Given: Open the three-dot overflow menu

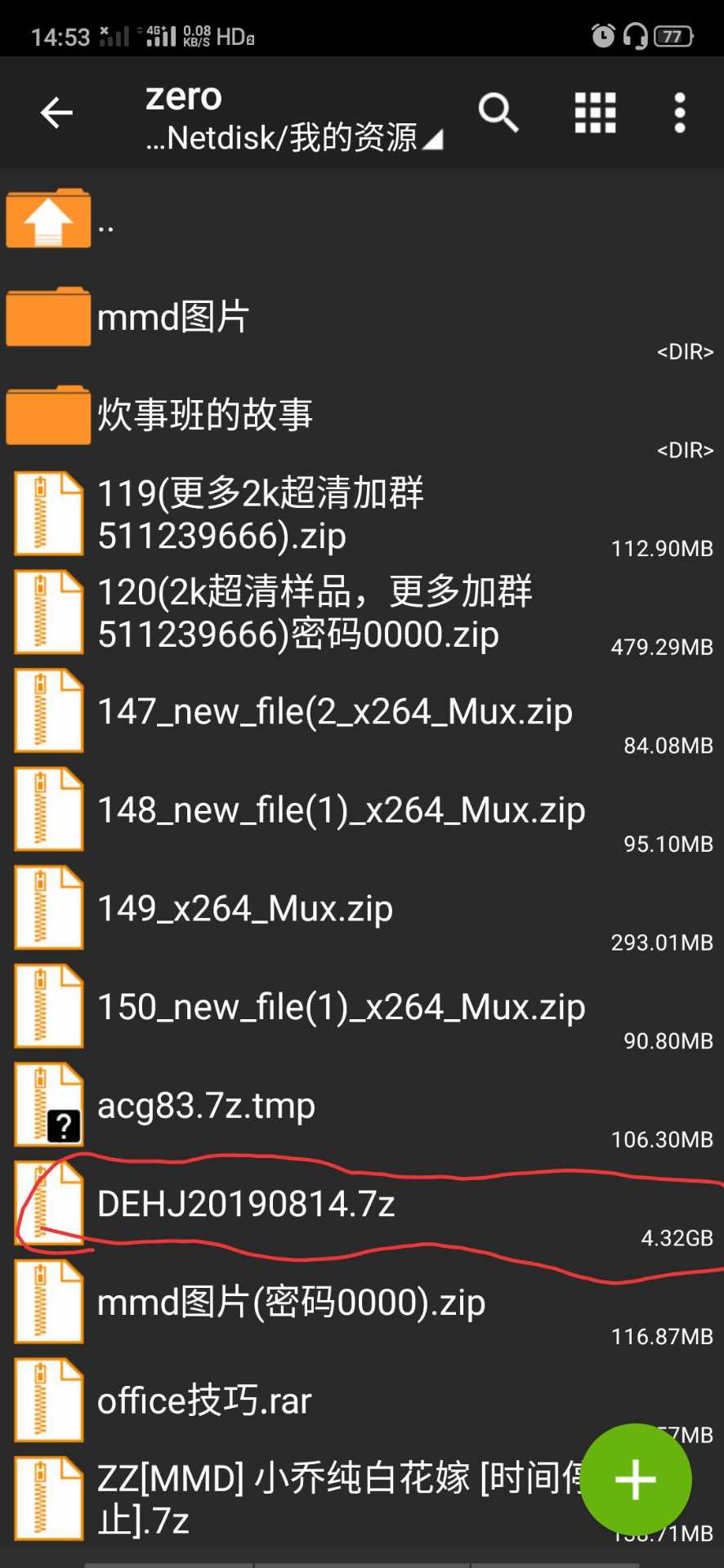Looking at the screenshot, I should coord(679,113).
